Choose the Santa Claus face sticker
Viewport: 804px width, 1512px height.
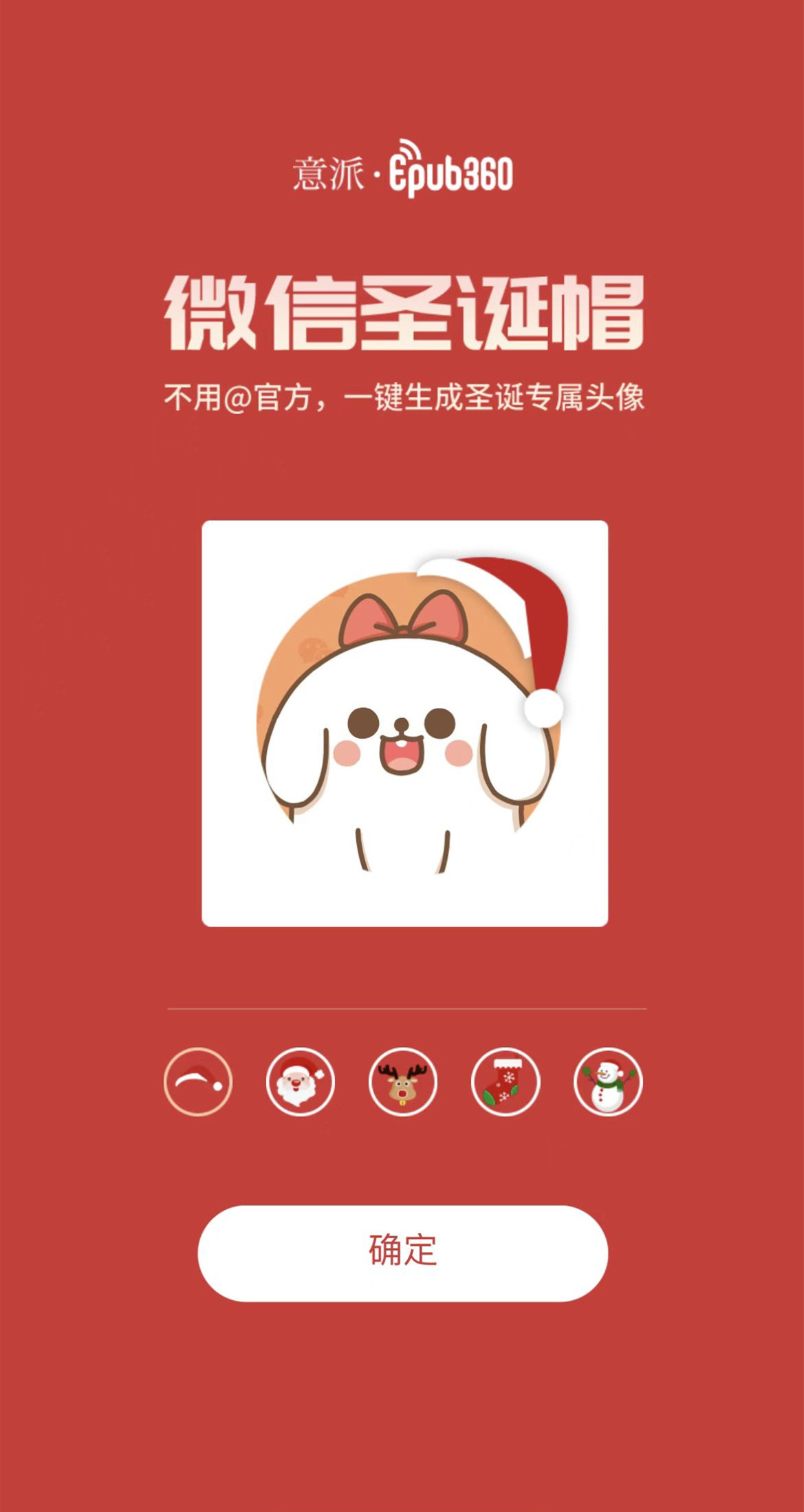(301, 1082)
